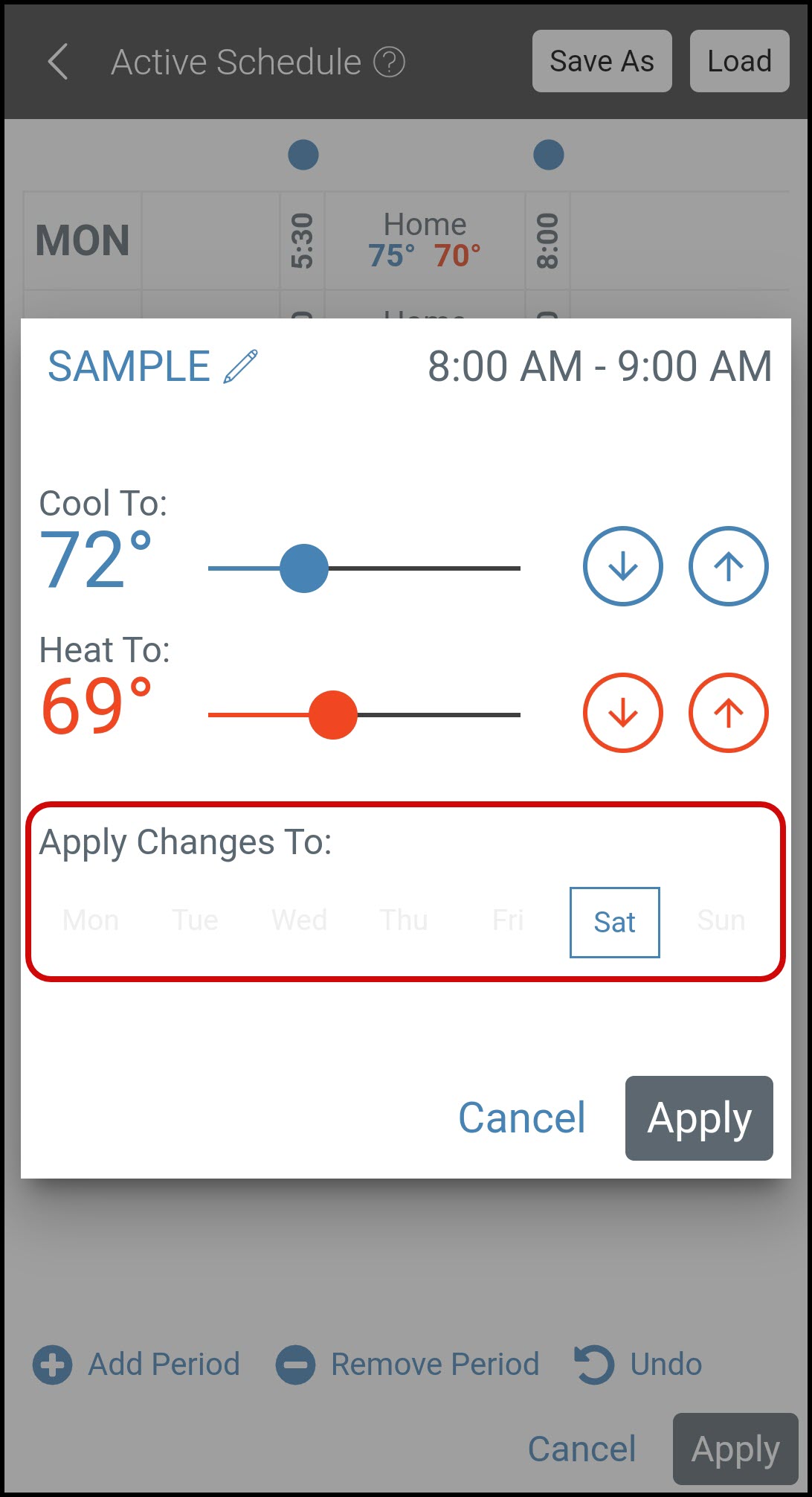Viewport: 812px width, 1497px height.
Task: Load a saved schedule
Action: coord(739,62)
